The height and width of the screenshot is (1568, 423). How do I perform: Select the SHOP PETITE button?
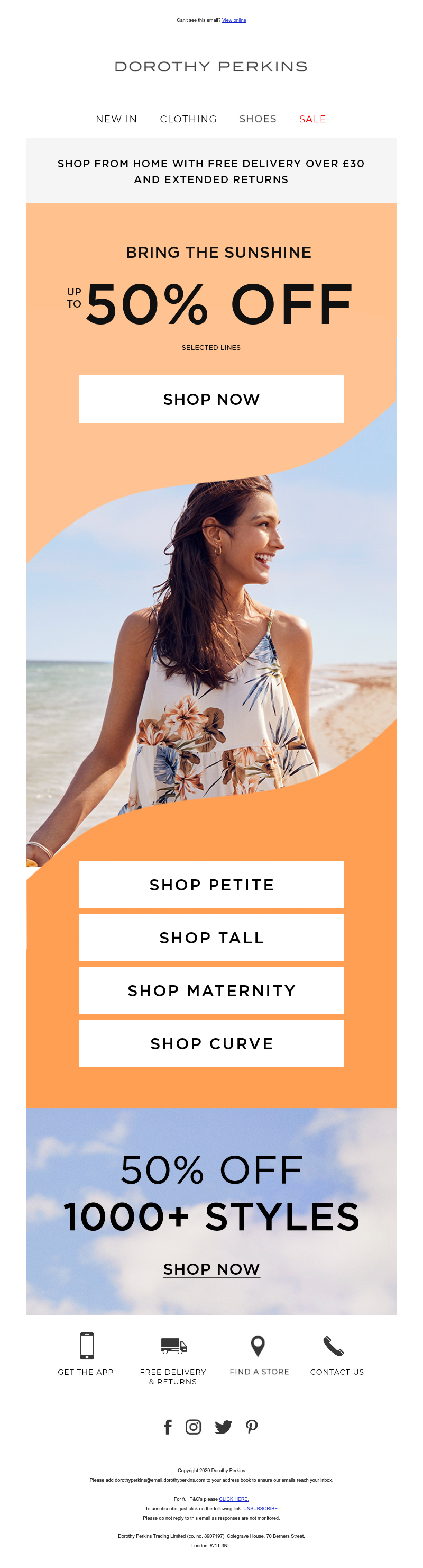(x=211, y=885)
